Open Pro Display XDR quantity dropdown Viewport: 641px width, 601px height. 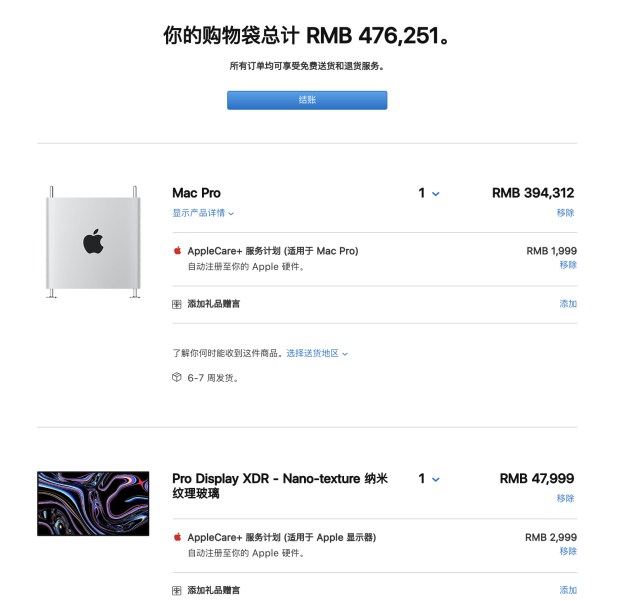(x=429, y=479)
